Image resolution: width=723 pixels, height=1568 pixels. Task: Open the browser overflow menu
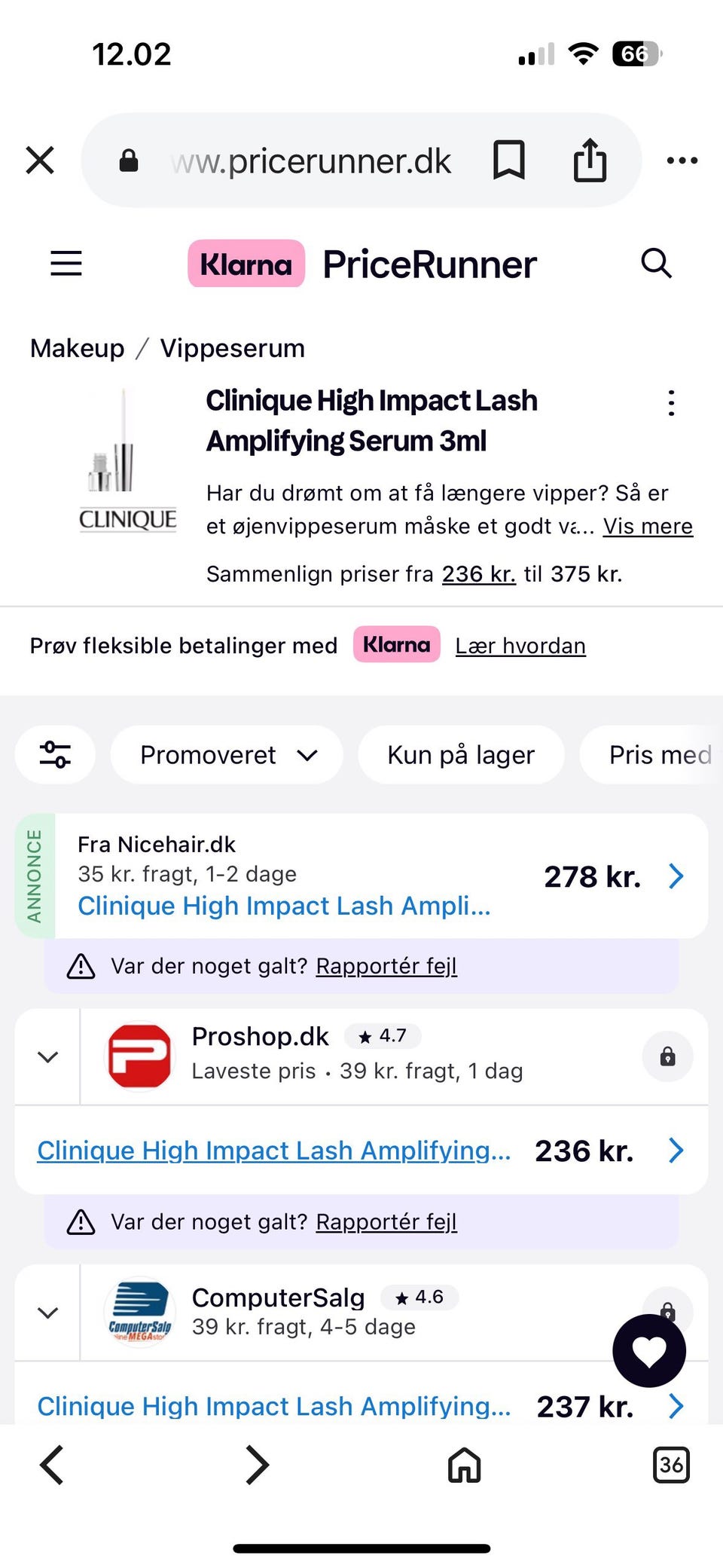[x=682, y=160]
